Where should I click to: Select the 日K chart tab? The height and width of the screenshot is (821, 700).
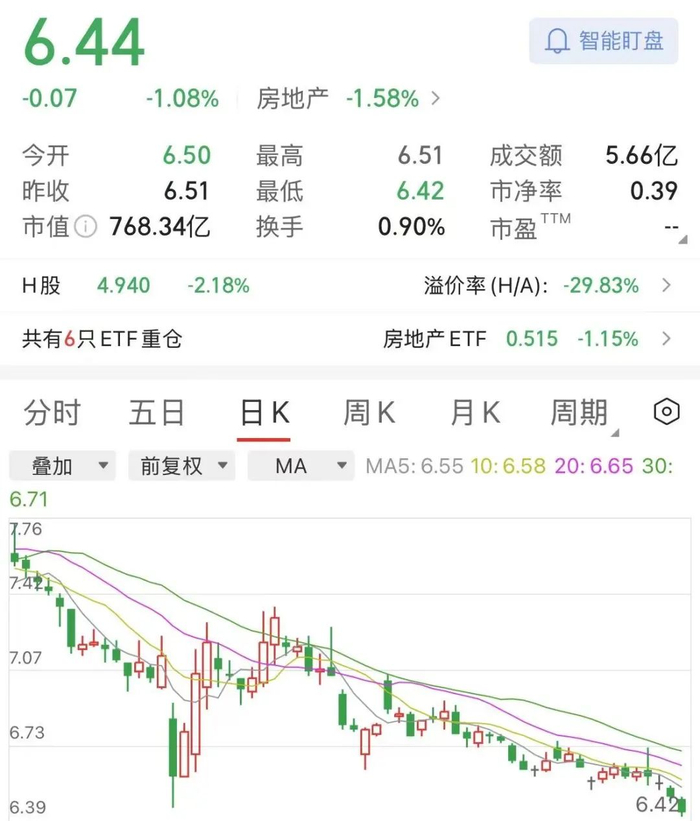tap(264, 412)
